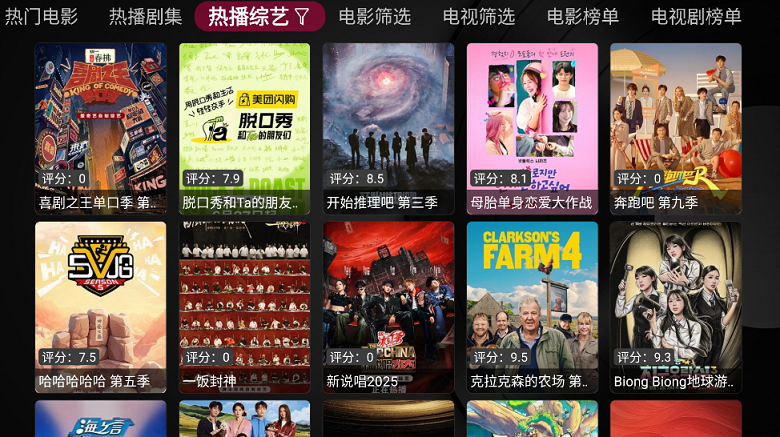Image resolution: width=780 pixels, height=437 pixels.
Task: Switch to the 热门电影 tab
Action: click(x=41, y=16)
